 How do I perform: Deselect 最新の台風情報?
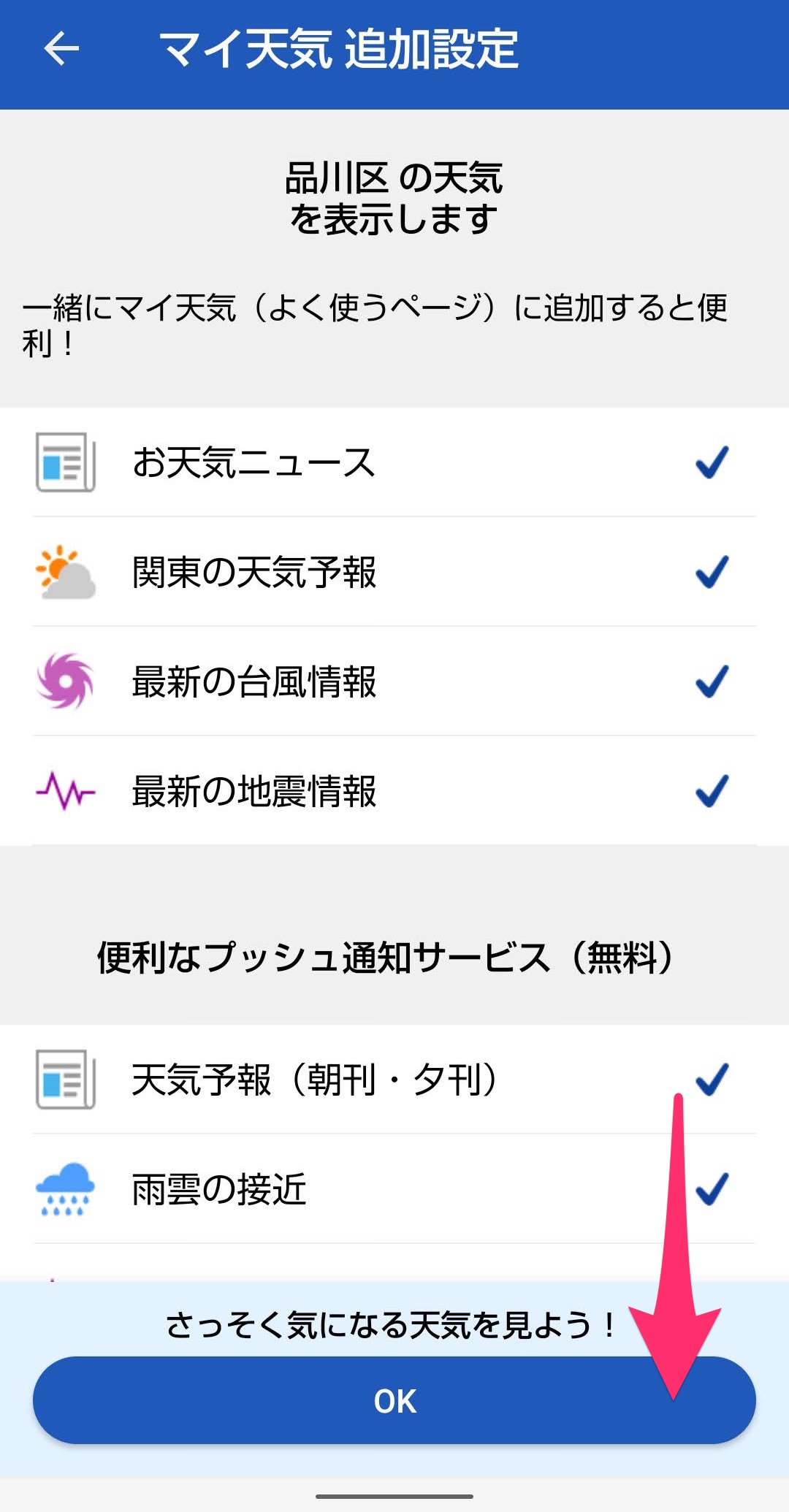(x=394, y=681)
